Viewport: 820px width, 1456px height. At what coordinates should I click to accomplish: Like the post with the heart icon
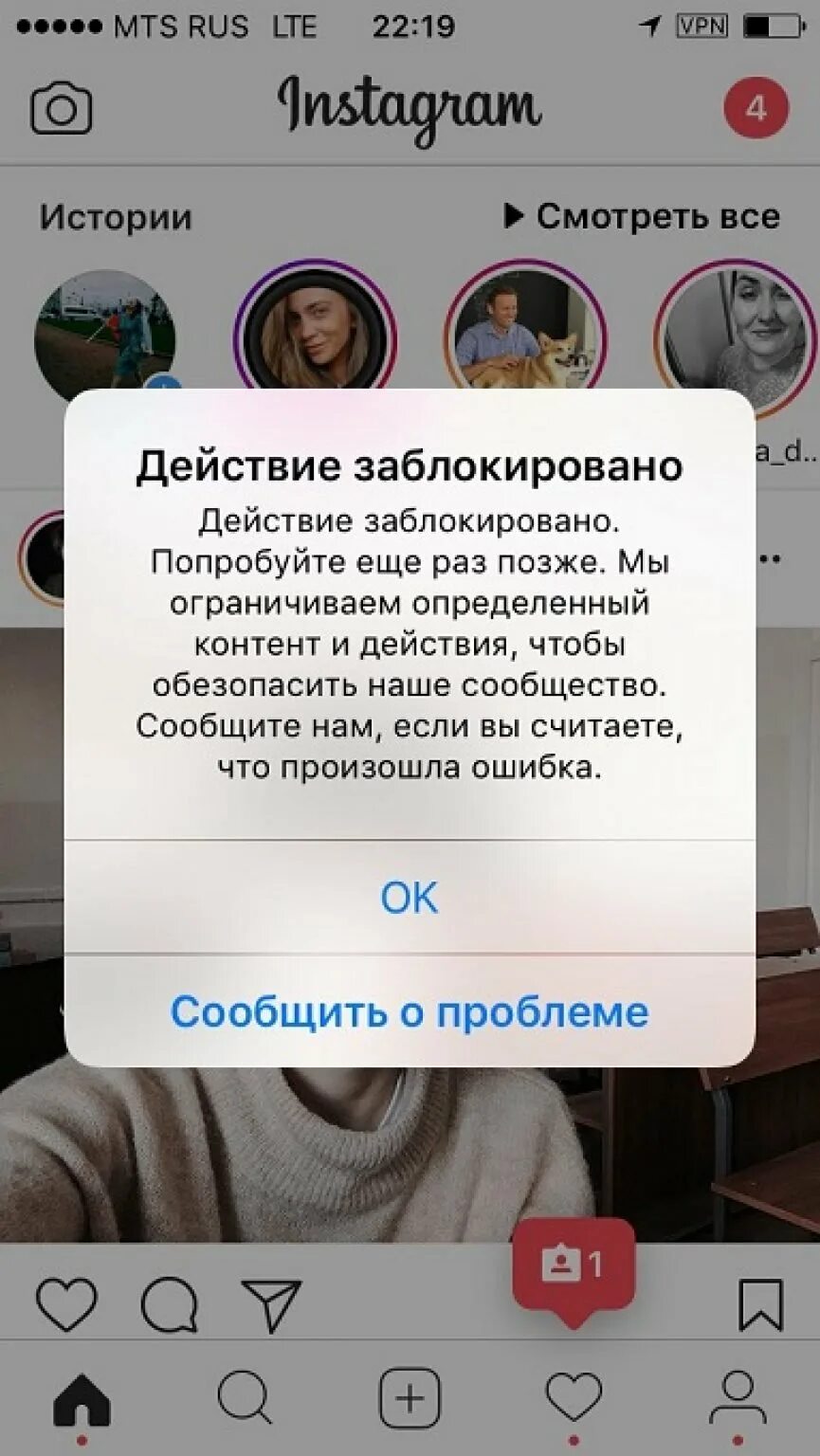(x=66, y=1304)
